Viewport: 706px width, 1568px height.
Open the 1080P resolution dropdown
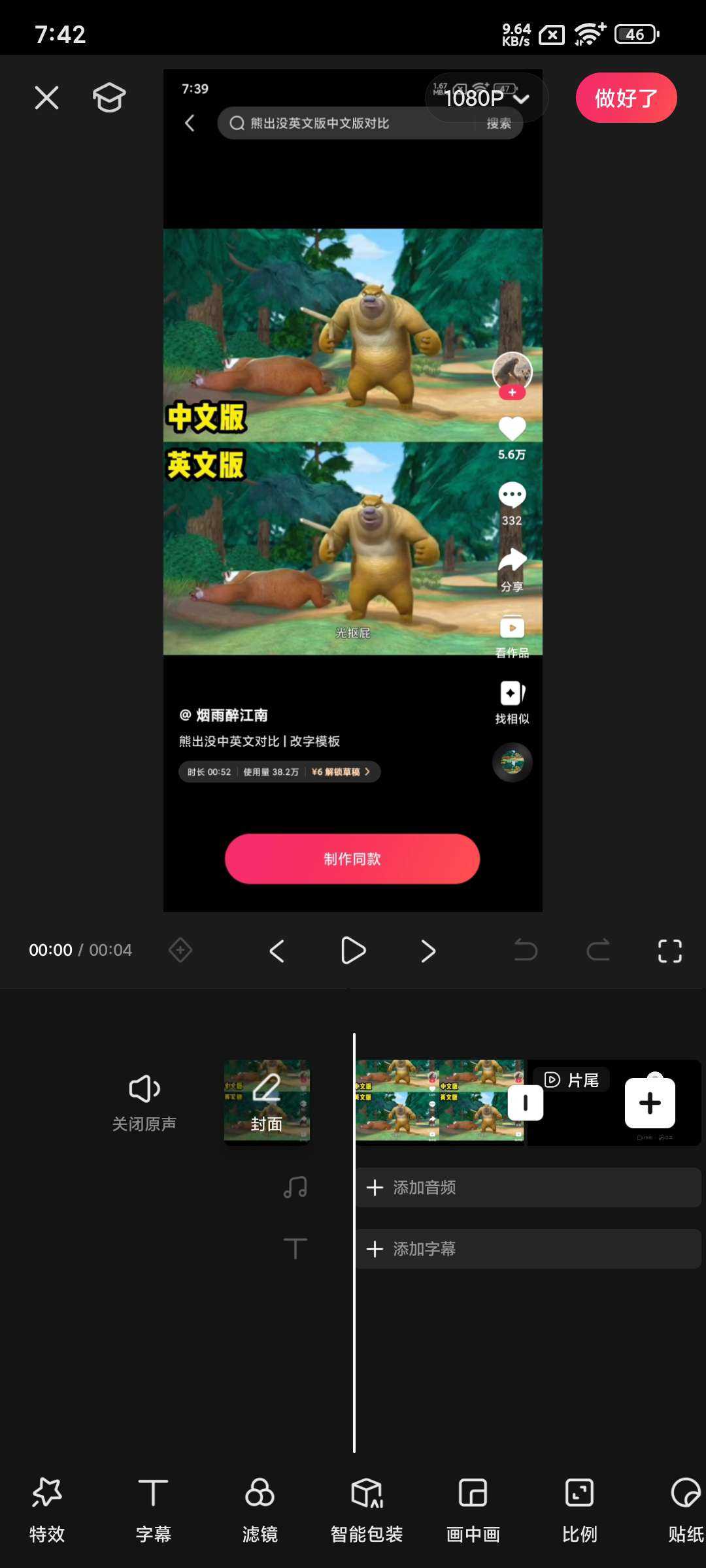point(486,98)
